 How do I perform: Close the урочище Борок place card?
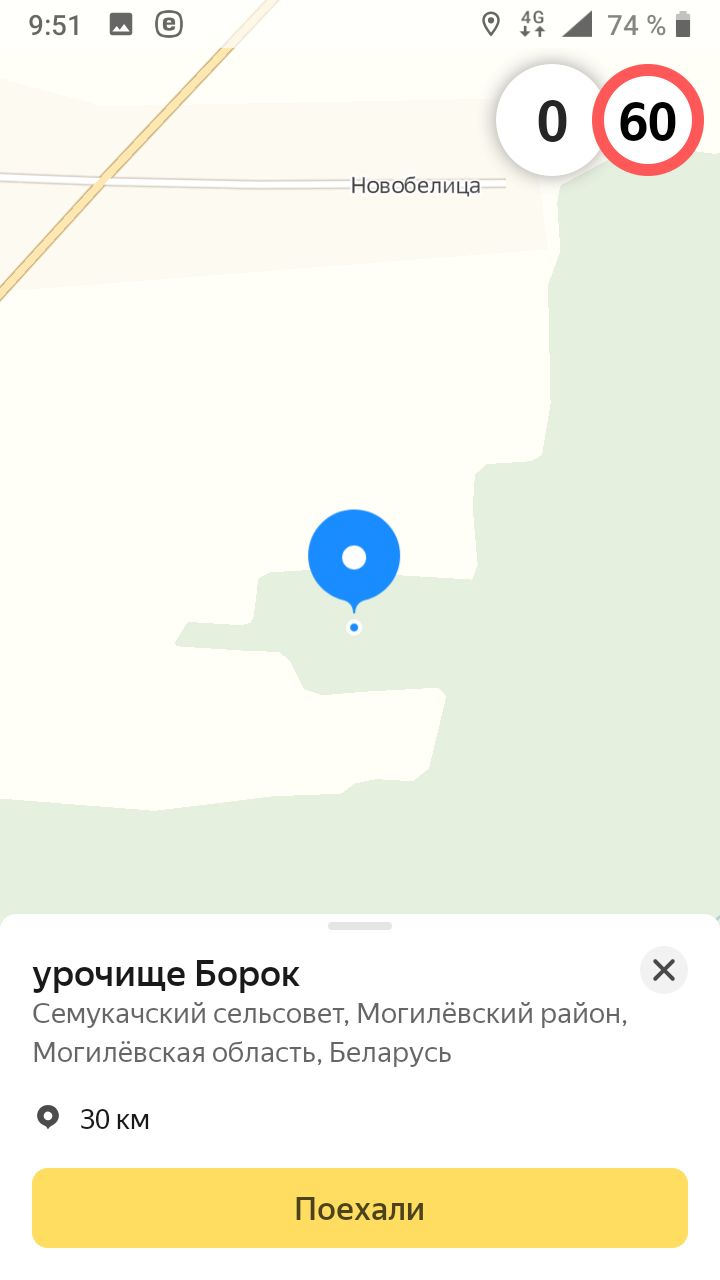[664, 970]
